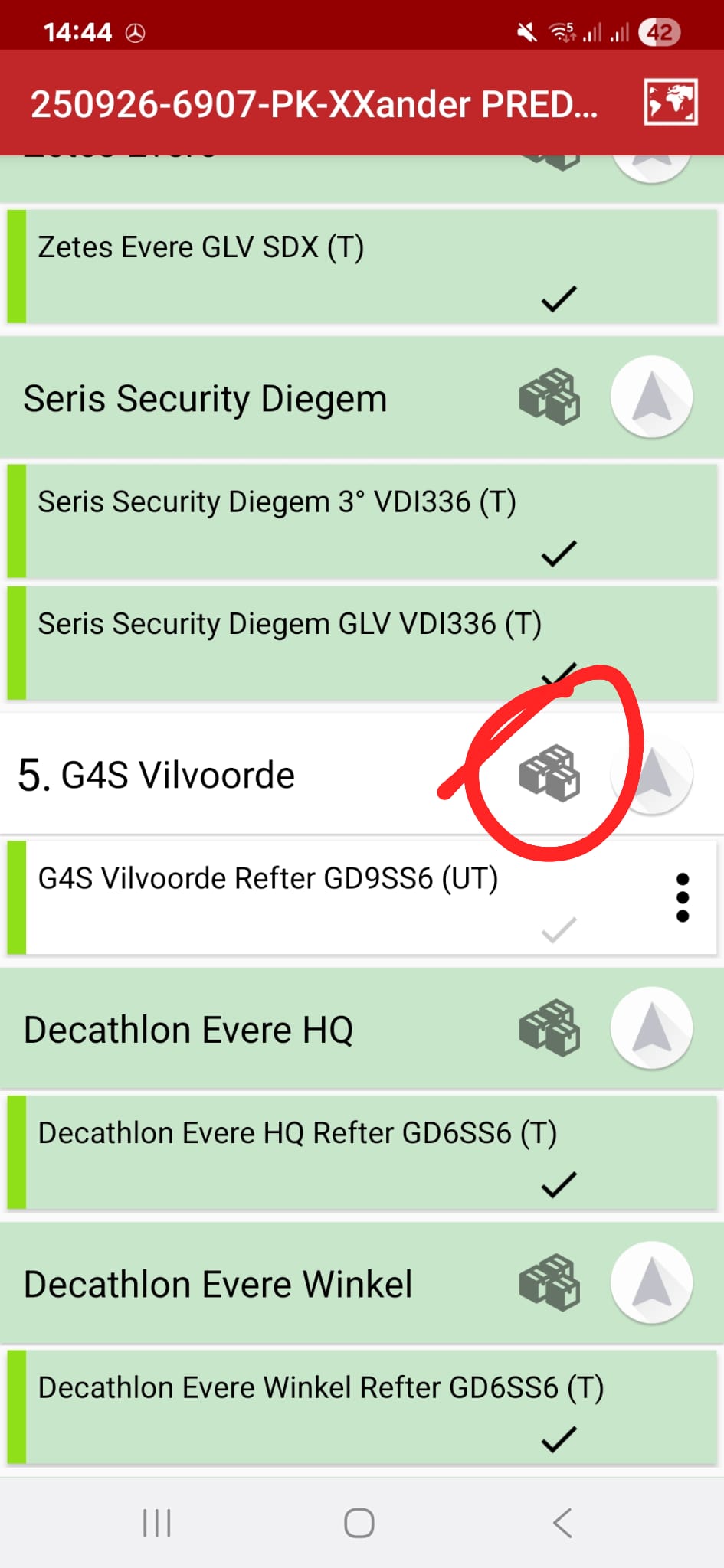The height and width of the screenshot is (1568, 724).
Task: Open Seris Security Diegem GLV VDI336 task
Action: coord(306,642)
